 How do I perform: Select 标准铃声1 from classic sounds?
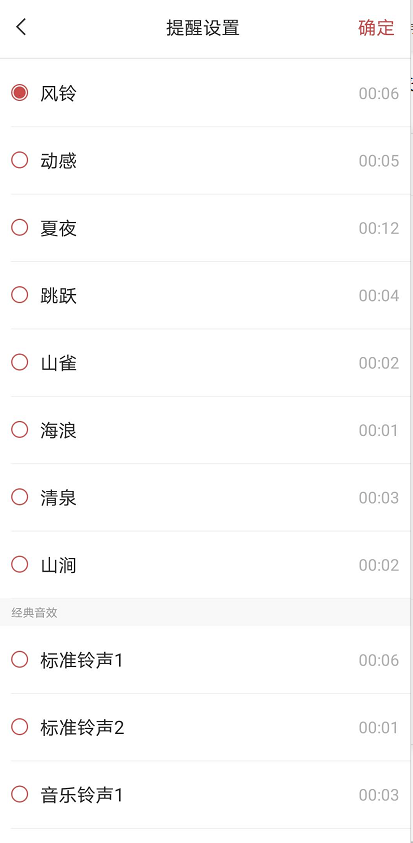pos(205,660)
